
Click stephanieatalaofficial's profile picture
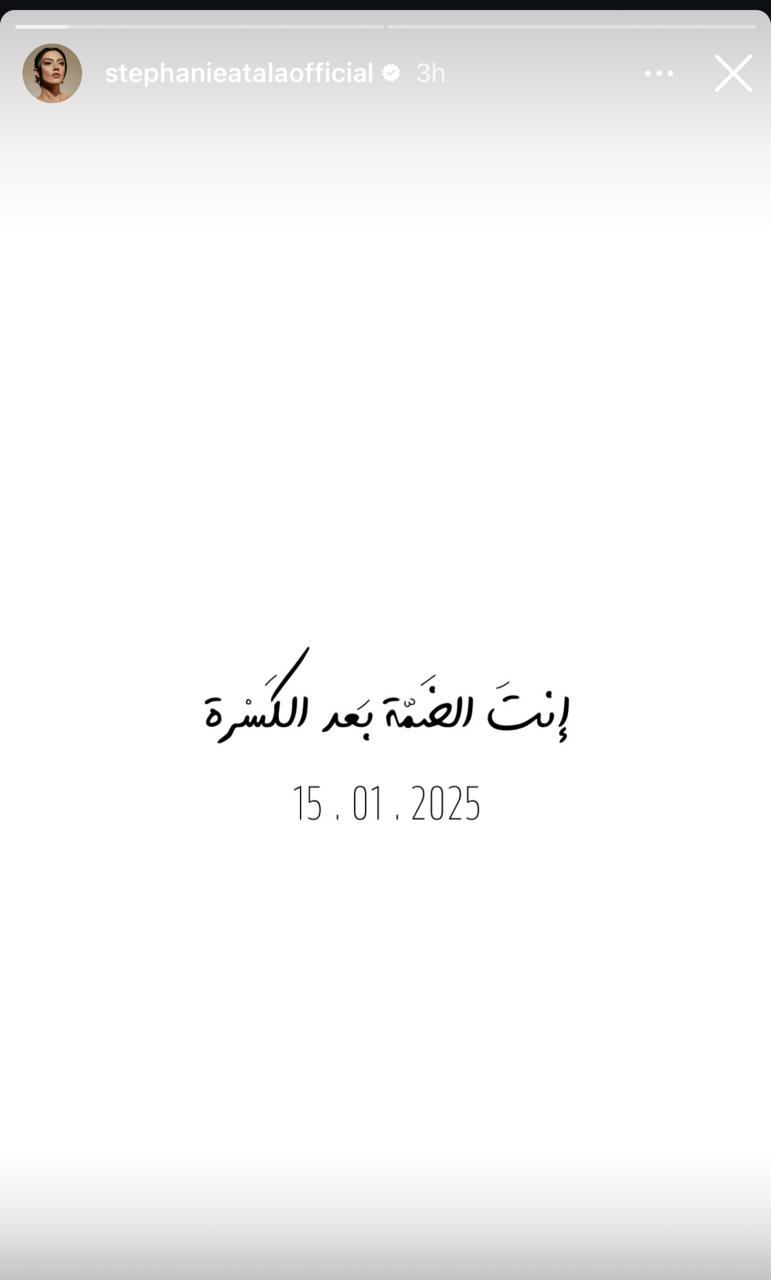(x=51, y=72)
